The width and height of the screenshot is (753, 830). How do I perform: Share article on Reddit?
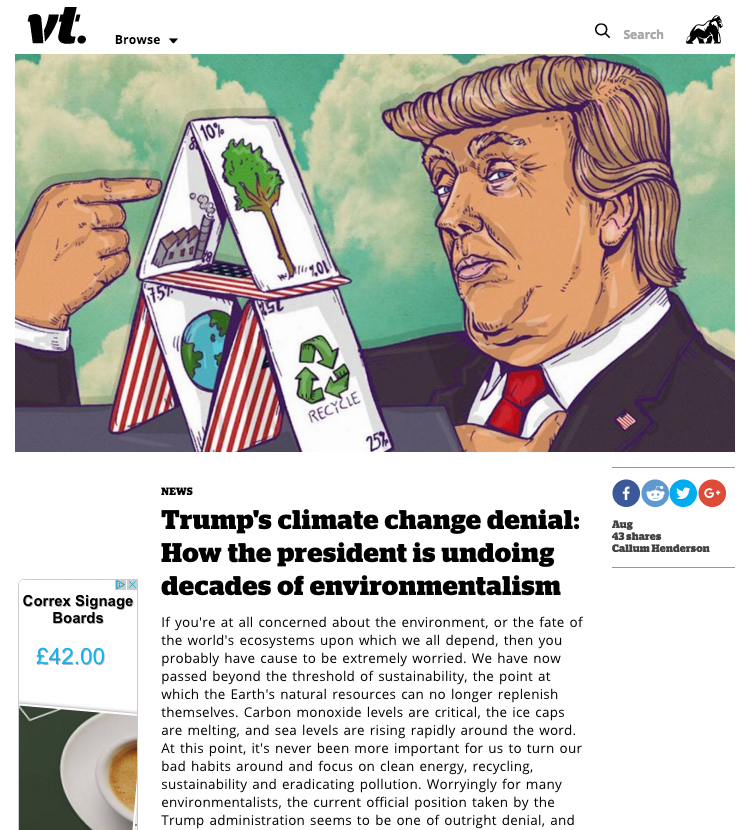pyautogui.click(x=655, y=493)
